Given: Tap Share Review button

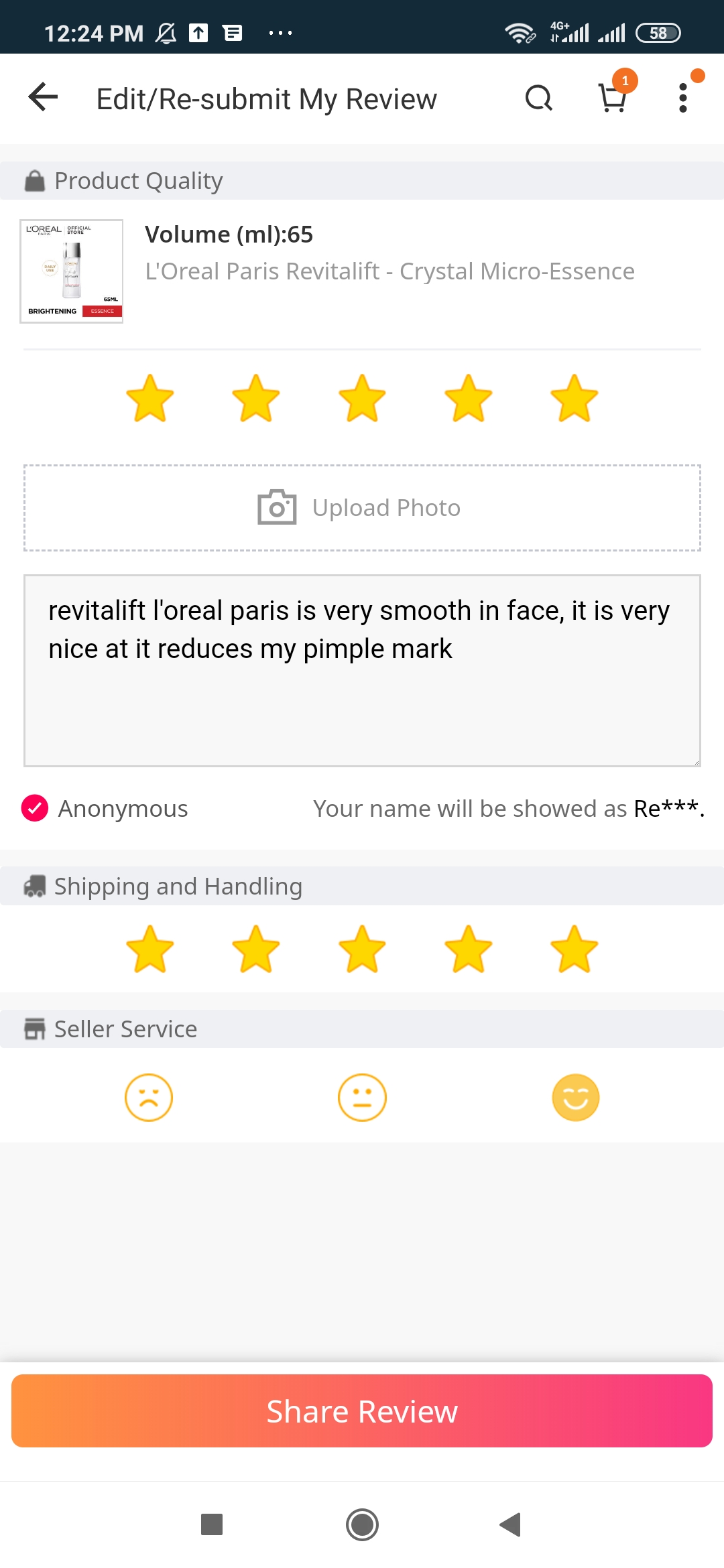Looking at the screenshot, I should pos(362,1411).
